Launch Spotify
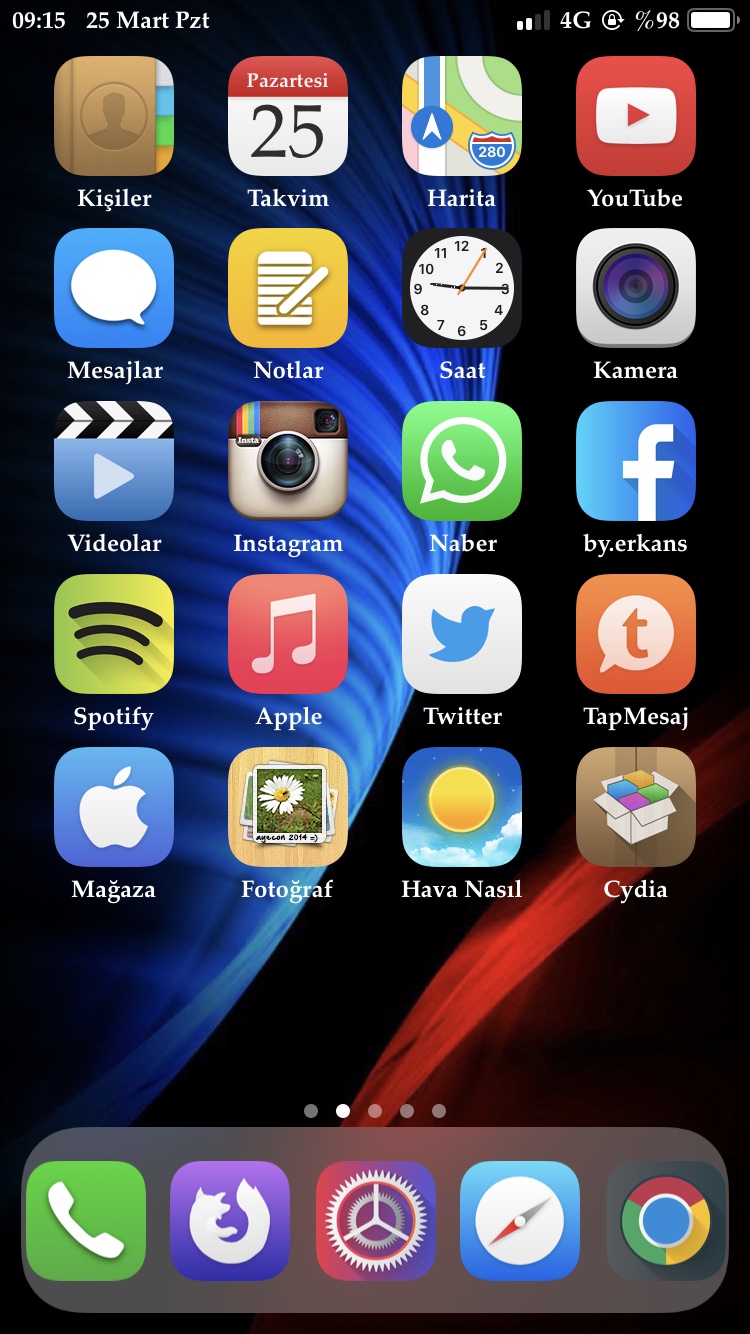Image resolution: width=750 pixels, height=1334 pixels. point(114,634)
